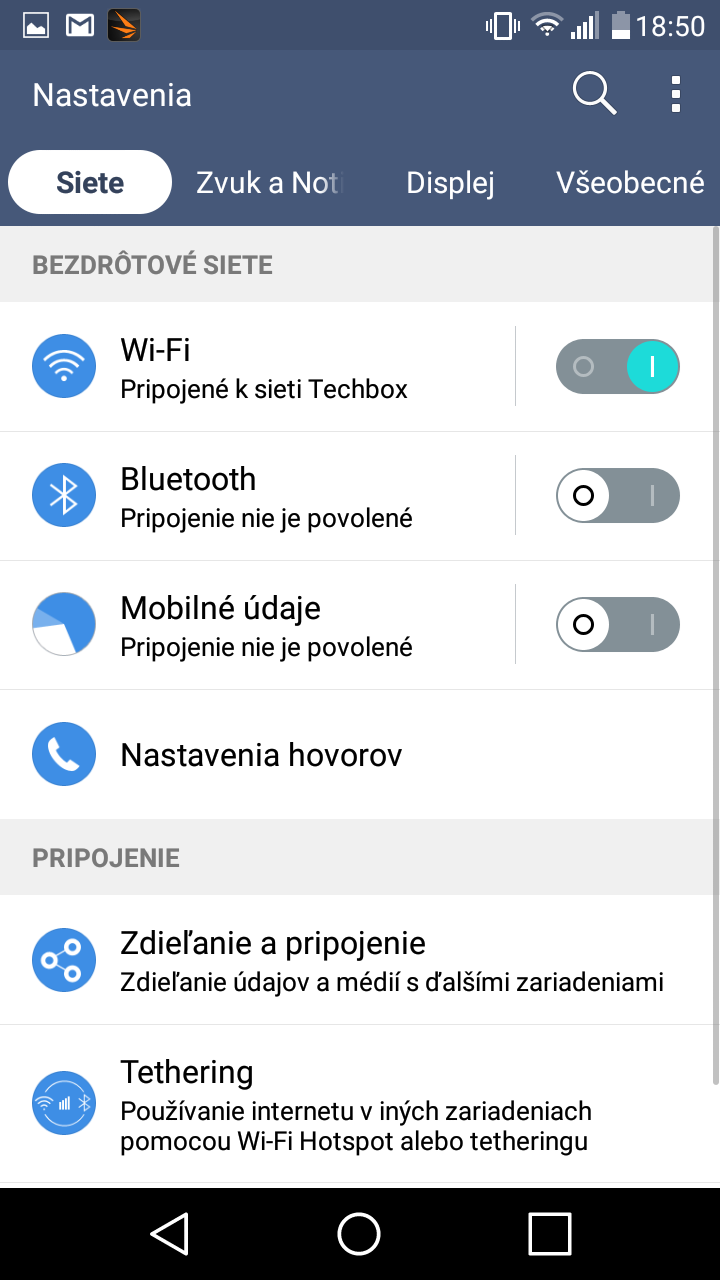Viewport: 720px width, 1280px height.
Task: Turn off the Wi-Fi switch
Action: pyautogui.click(x=618, y=366)
